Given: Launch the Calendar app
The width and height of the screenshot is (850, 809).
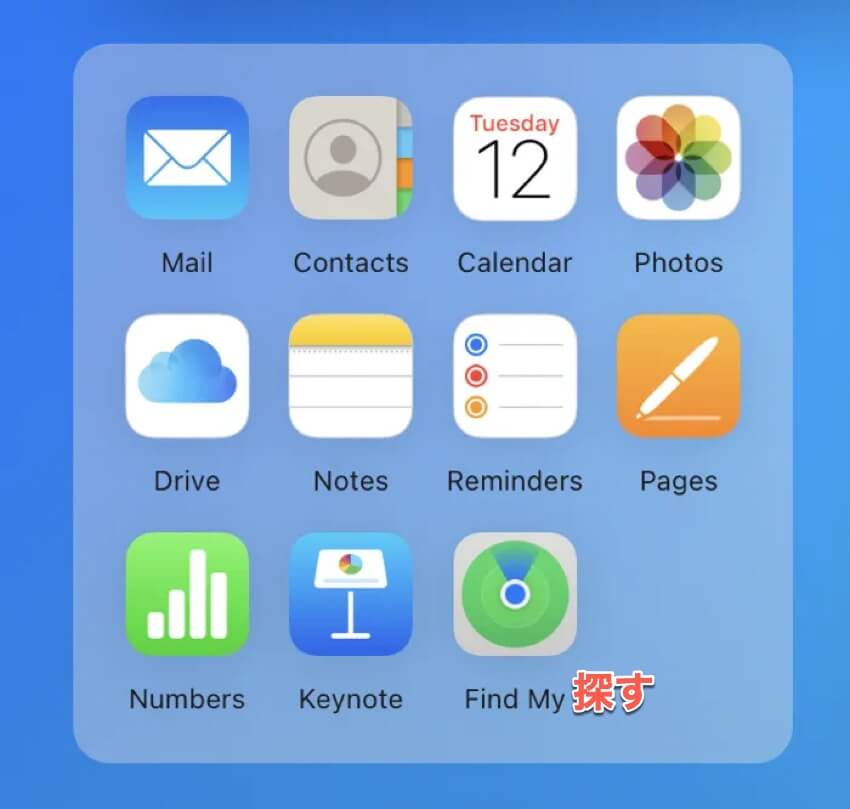Looking at the screenshot, I should coord(515,158).
